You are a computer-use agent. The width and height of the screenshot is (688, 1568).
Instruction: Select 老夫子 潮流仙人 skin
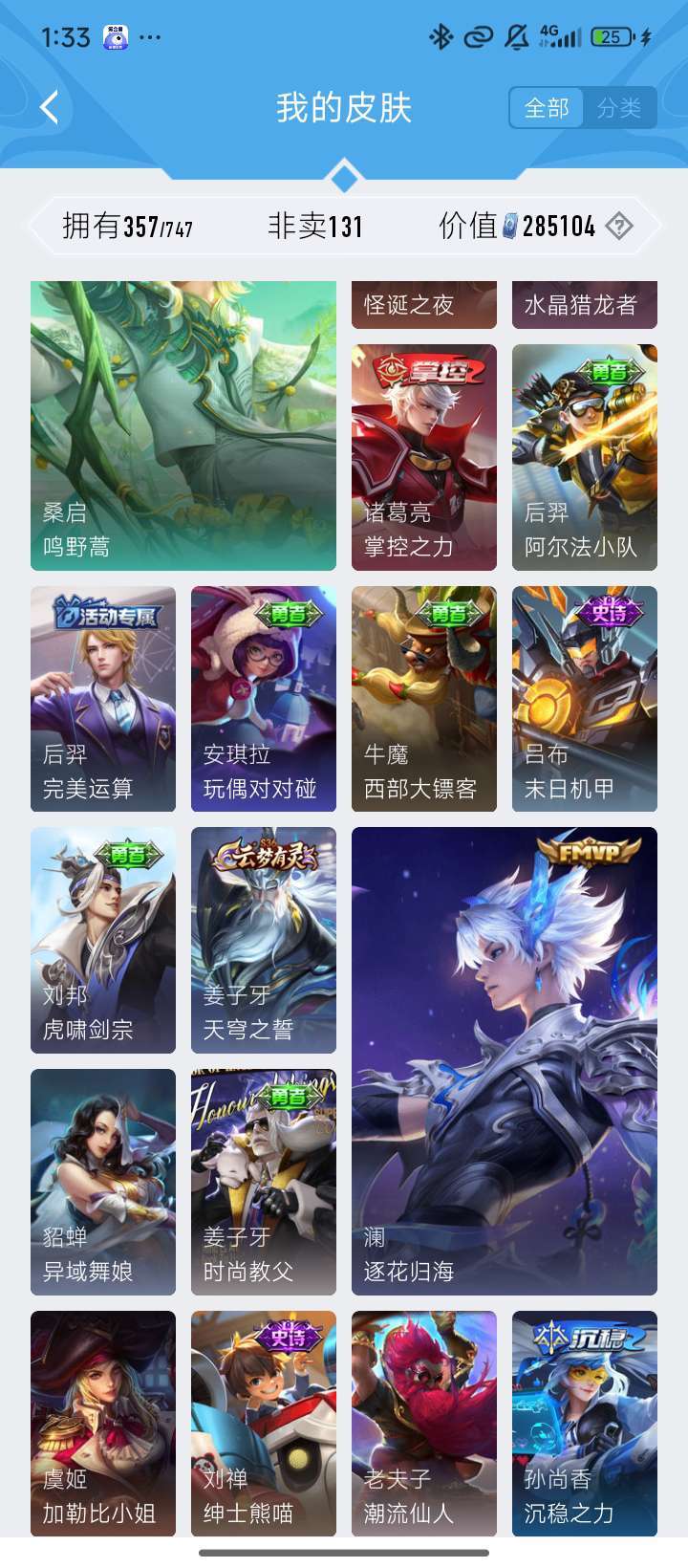pos(424,1423)
